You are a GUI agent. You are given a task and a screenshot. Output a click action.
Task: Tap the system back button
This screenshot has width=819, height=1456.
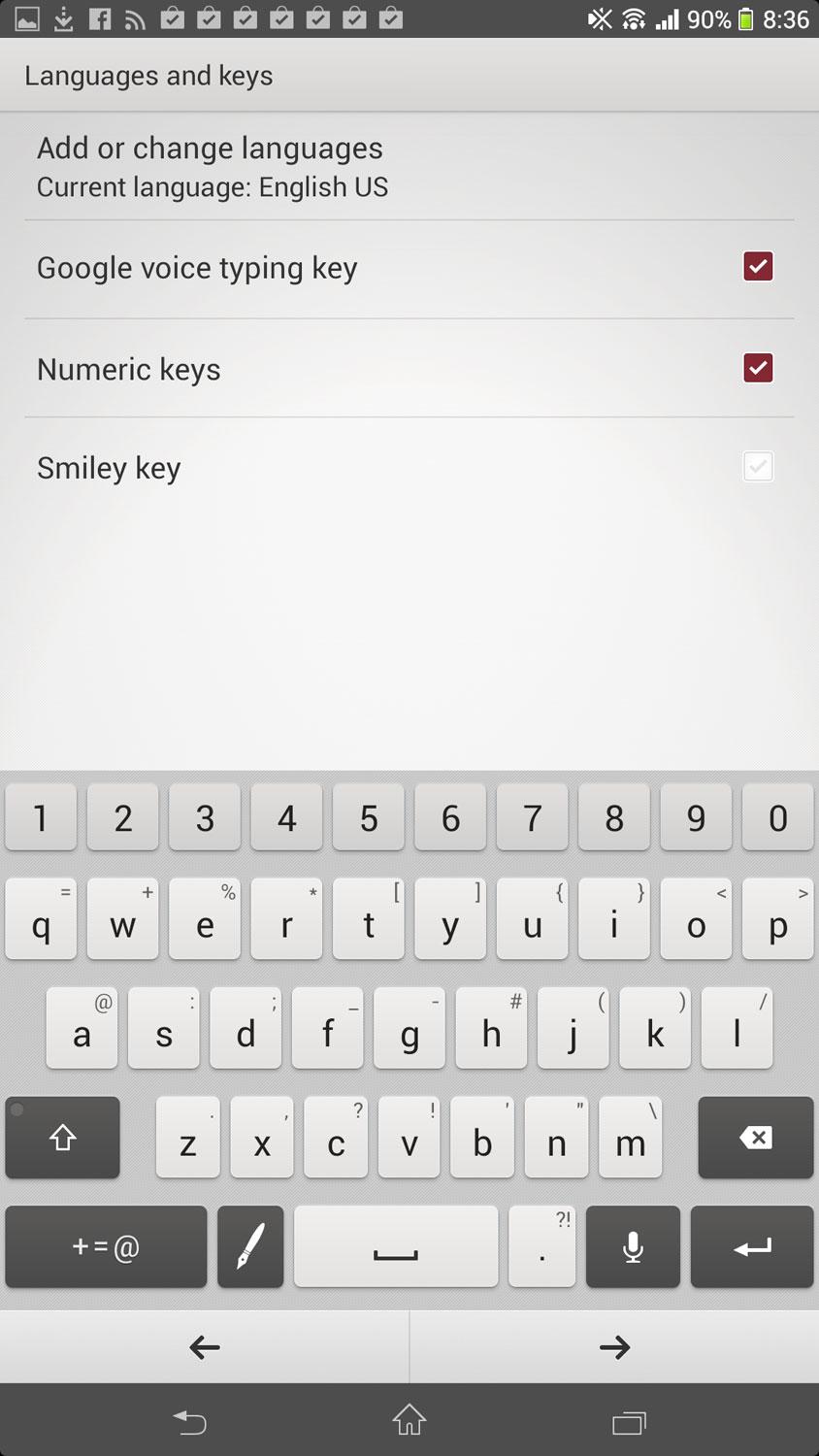pyautogui.click(x=190, y=1422)
